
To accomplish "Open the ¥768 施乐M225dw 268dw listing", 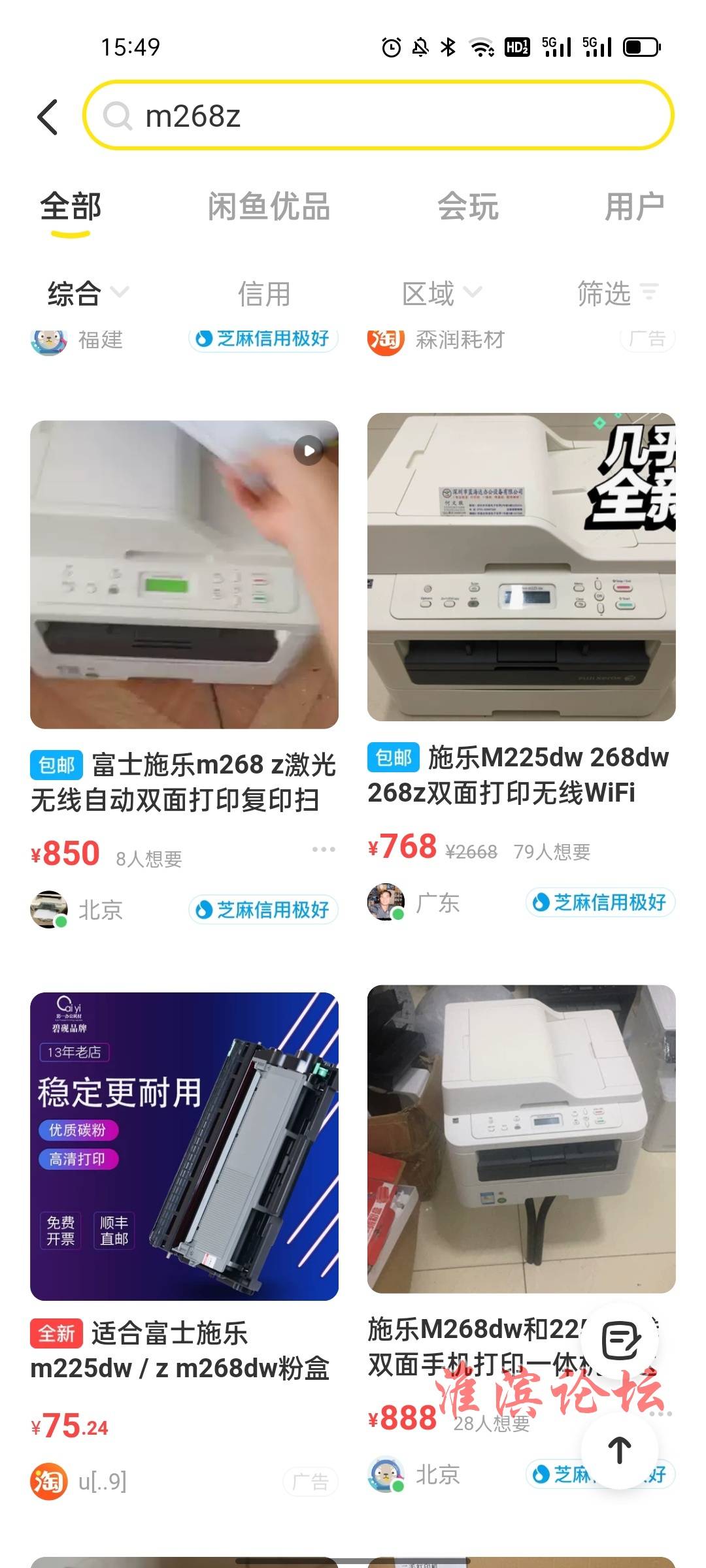I will pyautogui.click(x=521, y=666).
